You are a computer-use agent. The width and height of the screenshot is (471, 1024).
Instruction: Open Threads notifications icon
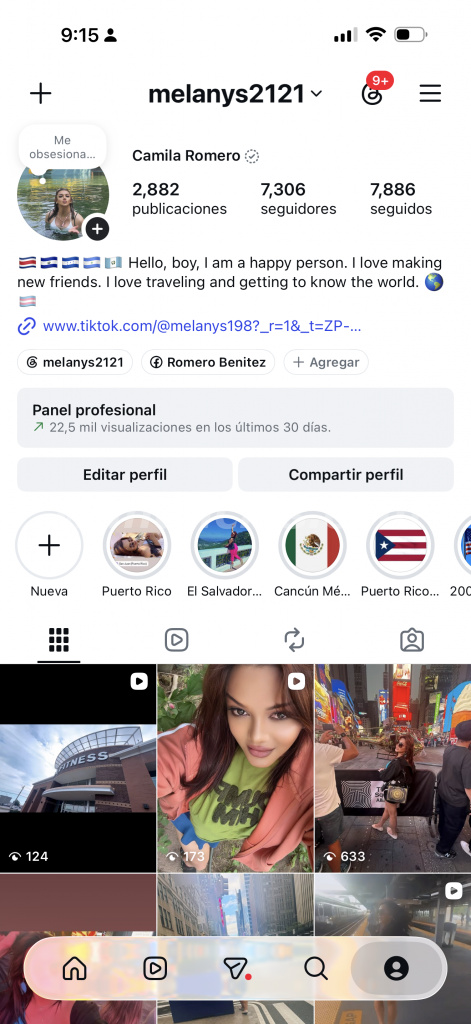[x=373, y=94]
